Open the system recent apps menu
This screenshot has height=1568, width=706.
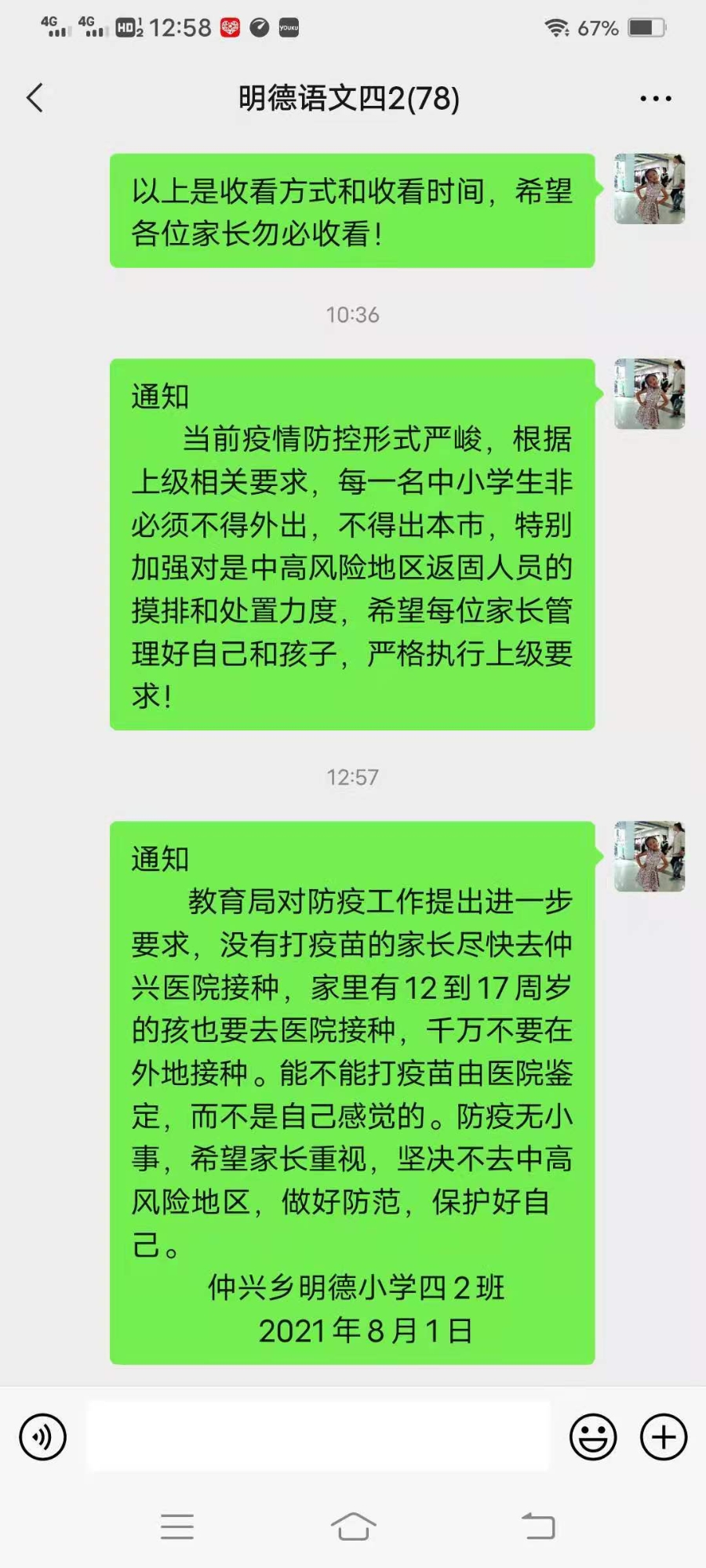[177, 1526]
